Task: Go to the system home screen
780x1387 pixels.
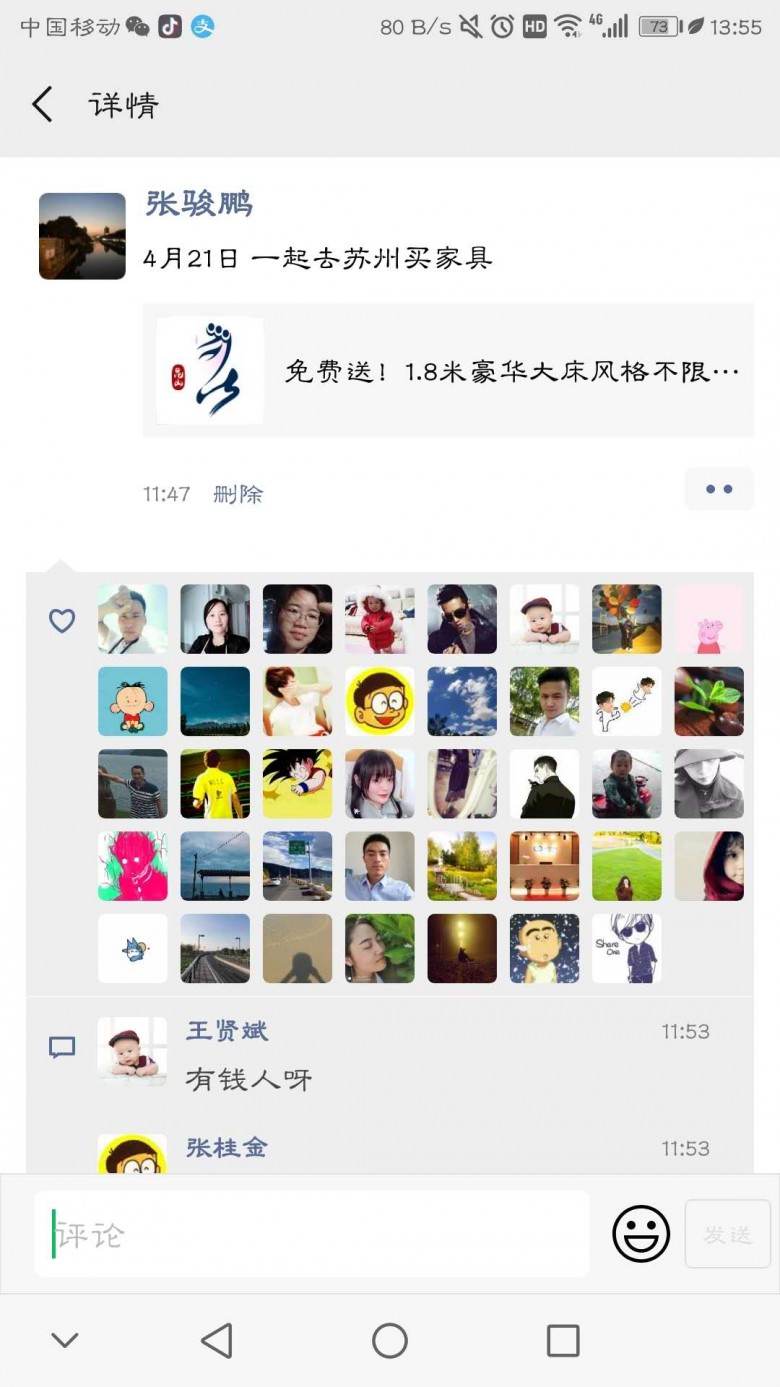Action: coord(389,1341)
